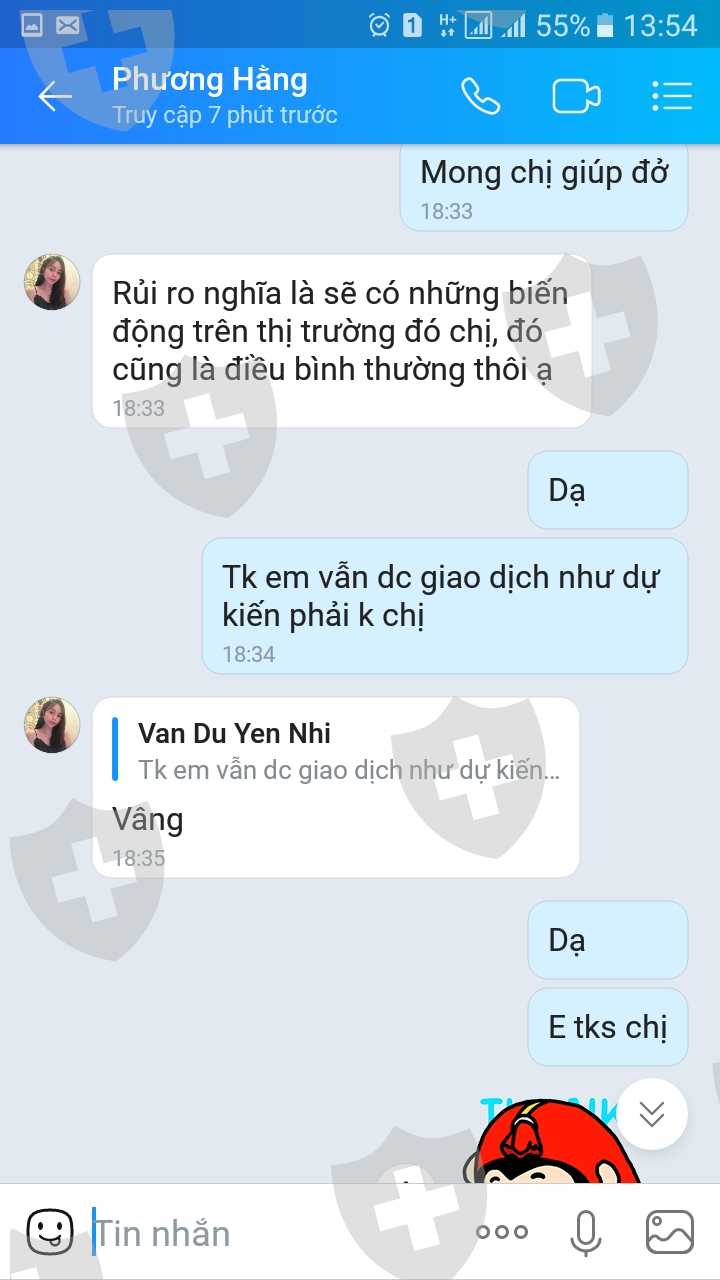Image resolution: width=720 pixels, height=1280 pixels.
Task: Record a voice message
Action: coord(585,1233)
